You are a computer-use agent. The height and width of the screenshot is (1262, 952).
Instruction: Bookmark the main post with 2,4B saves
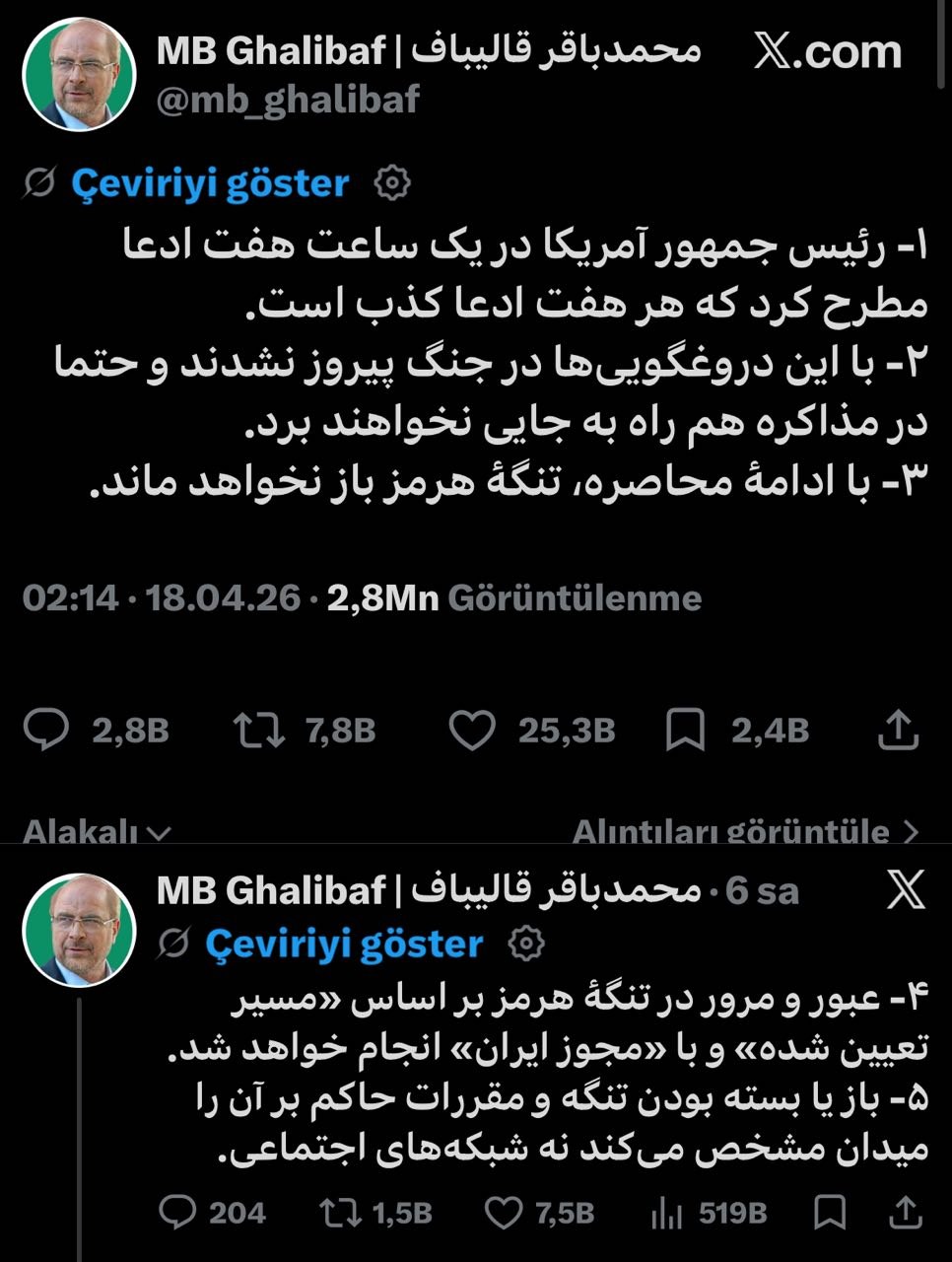pos(685,731)
